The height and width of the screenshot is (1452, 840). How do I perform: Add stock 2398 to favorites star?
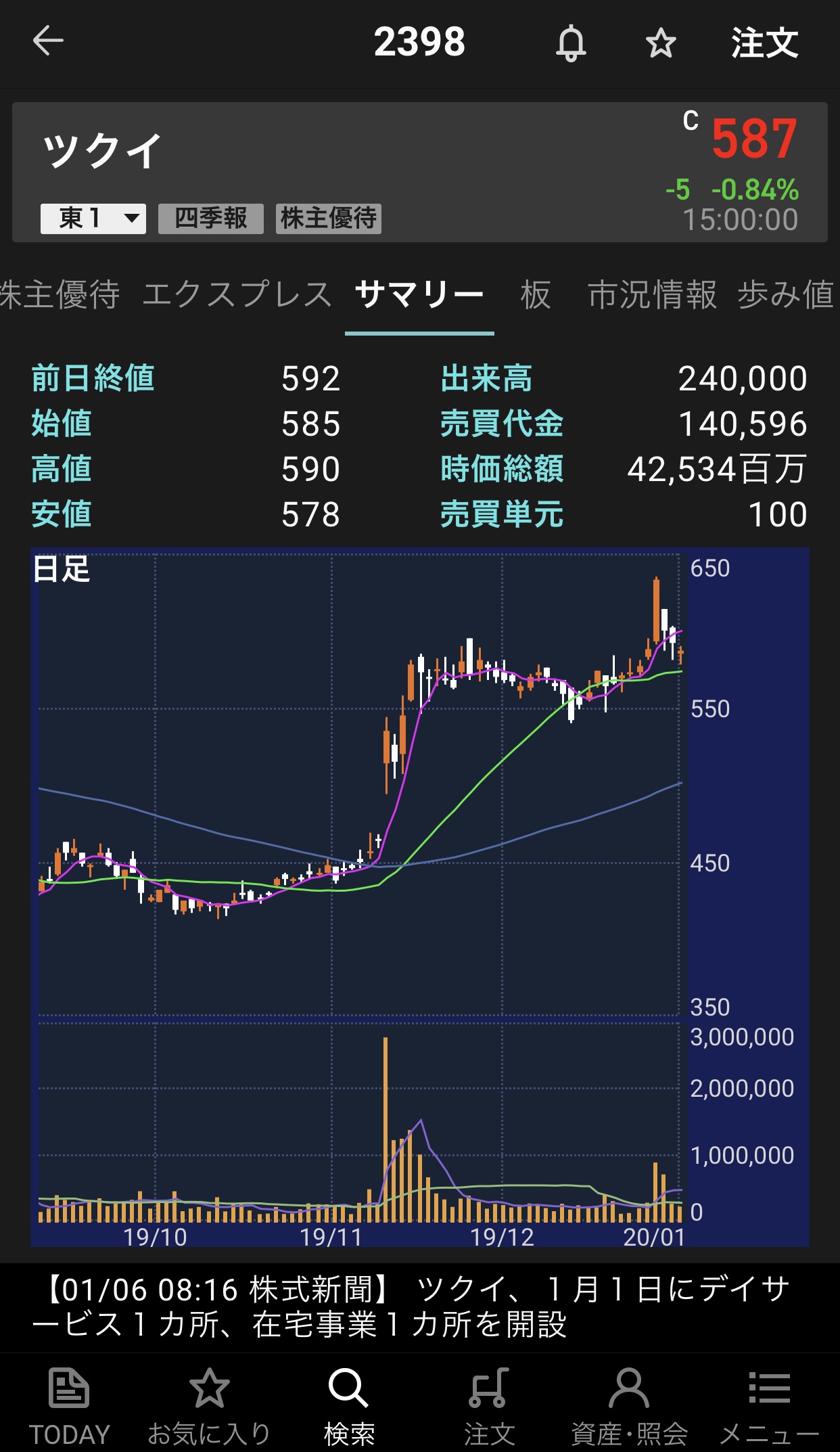click(661, 44)
